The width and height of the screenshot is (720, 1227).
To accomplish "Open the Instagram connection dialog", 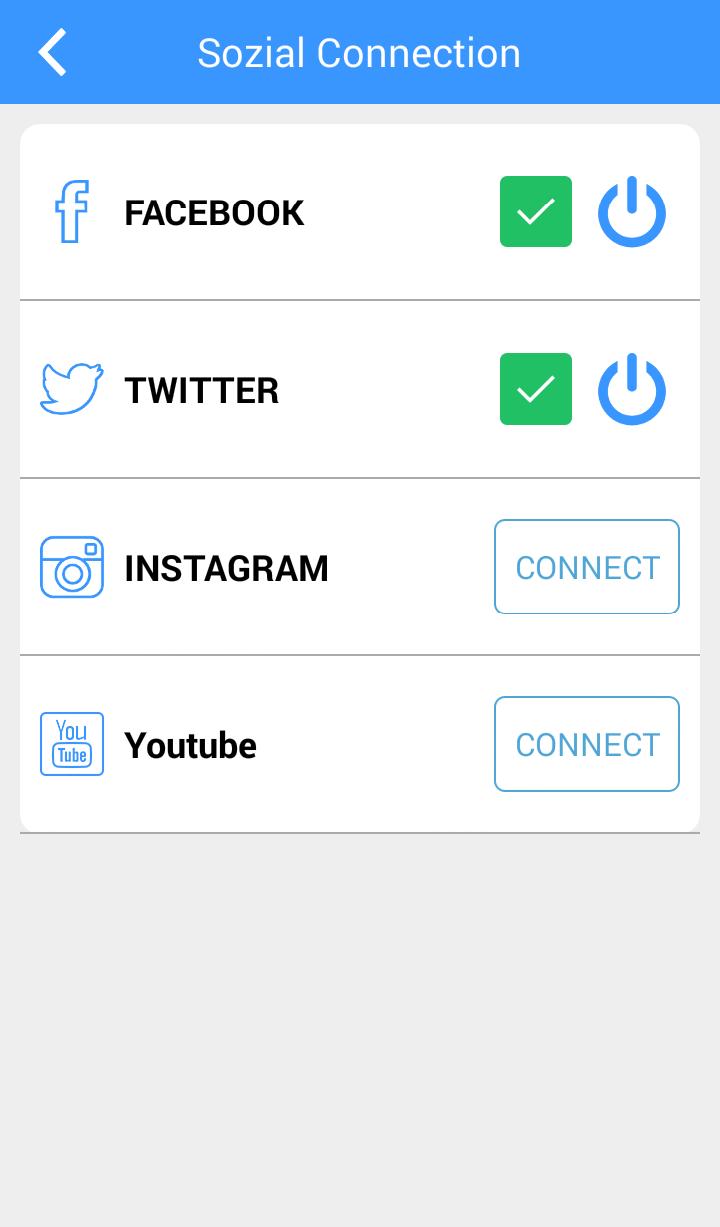I will tap(587, 567).
